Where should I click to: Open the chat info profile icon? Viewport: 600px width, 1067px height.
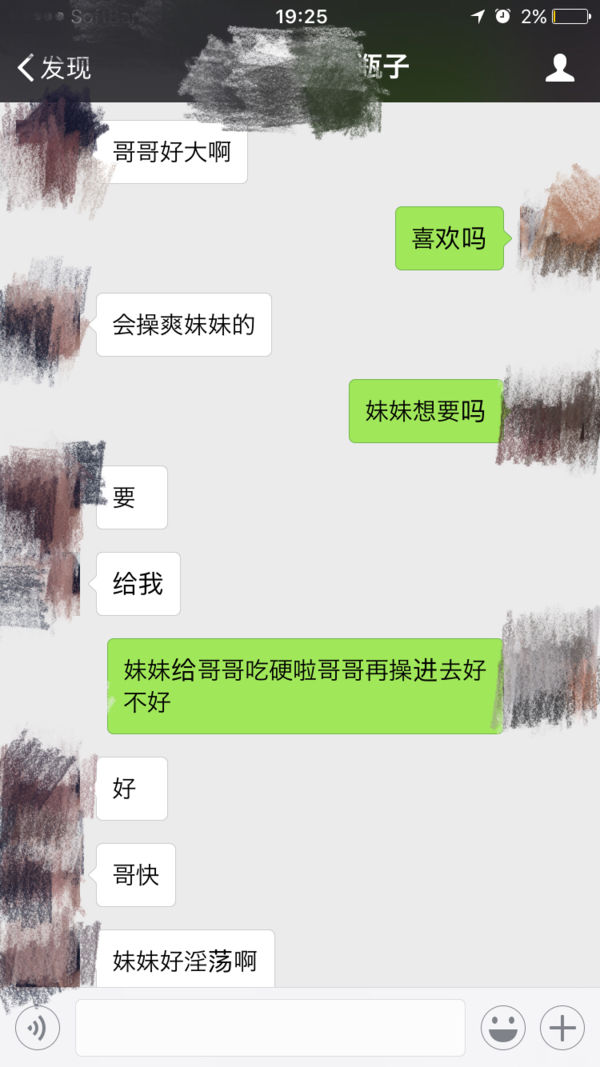(x=559, y=68)
